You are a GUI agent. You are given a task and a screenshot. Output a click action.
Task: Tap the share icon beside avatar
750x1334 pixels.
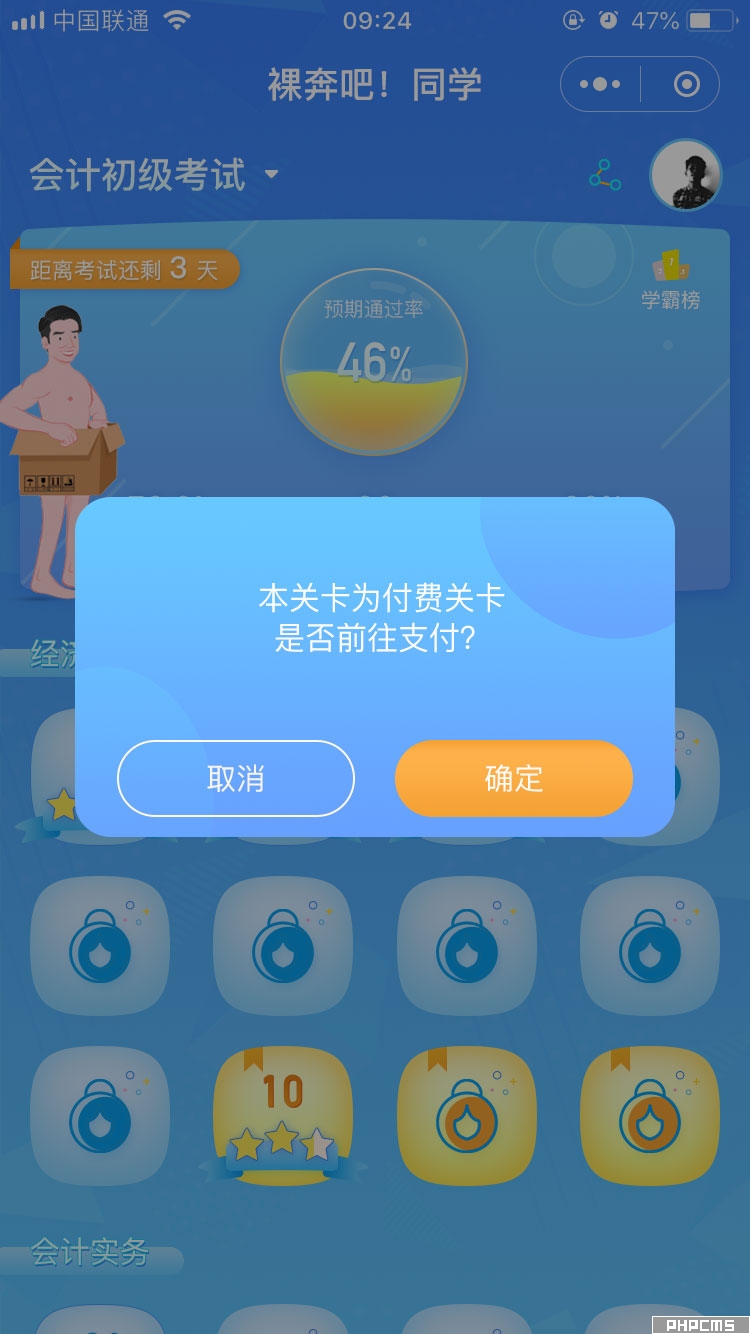click(x=604, y=175)
